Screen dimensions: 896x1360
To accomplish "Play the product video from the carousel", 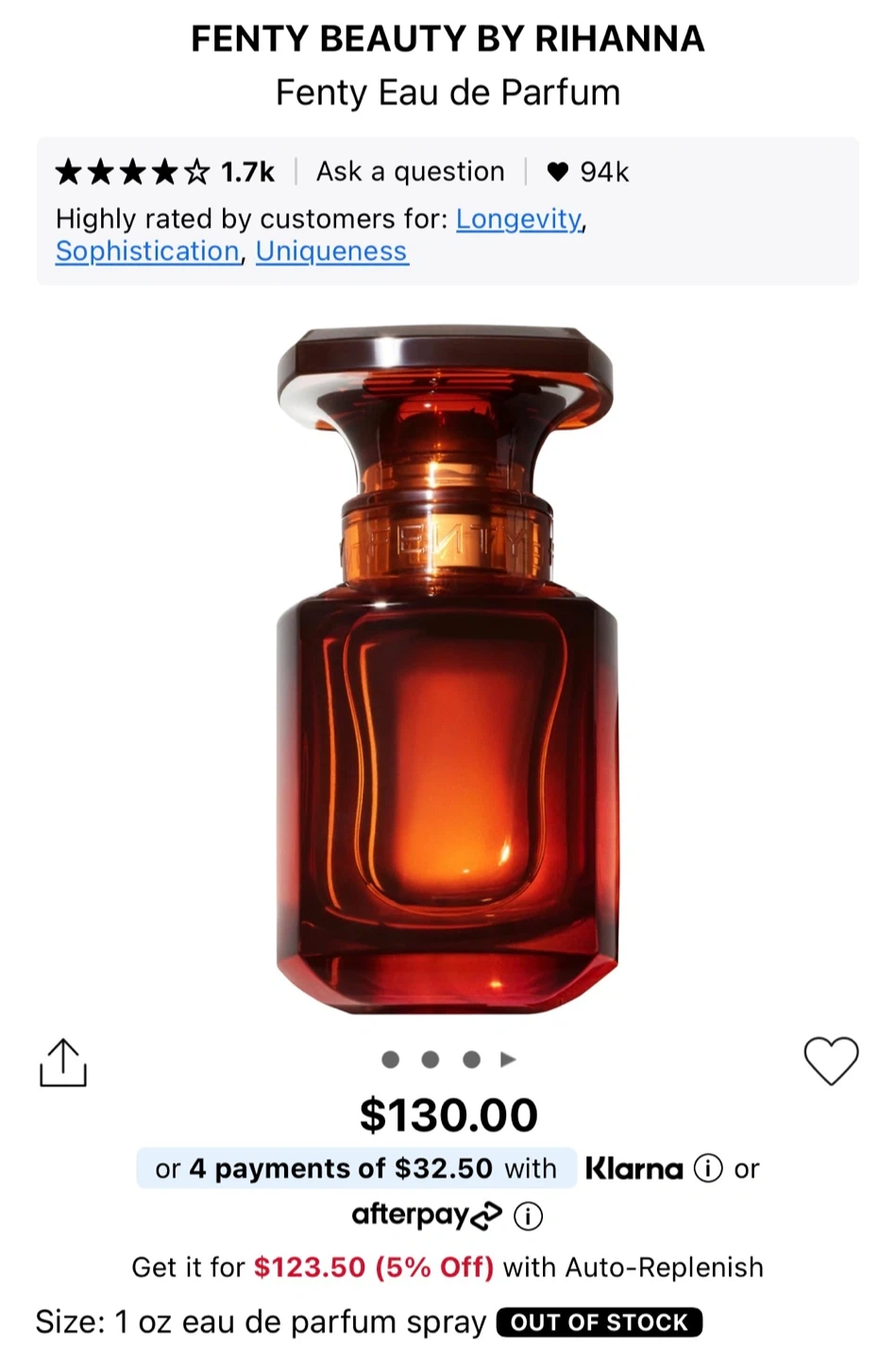I will (508, 1060).
